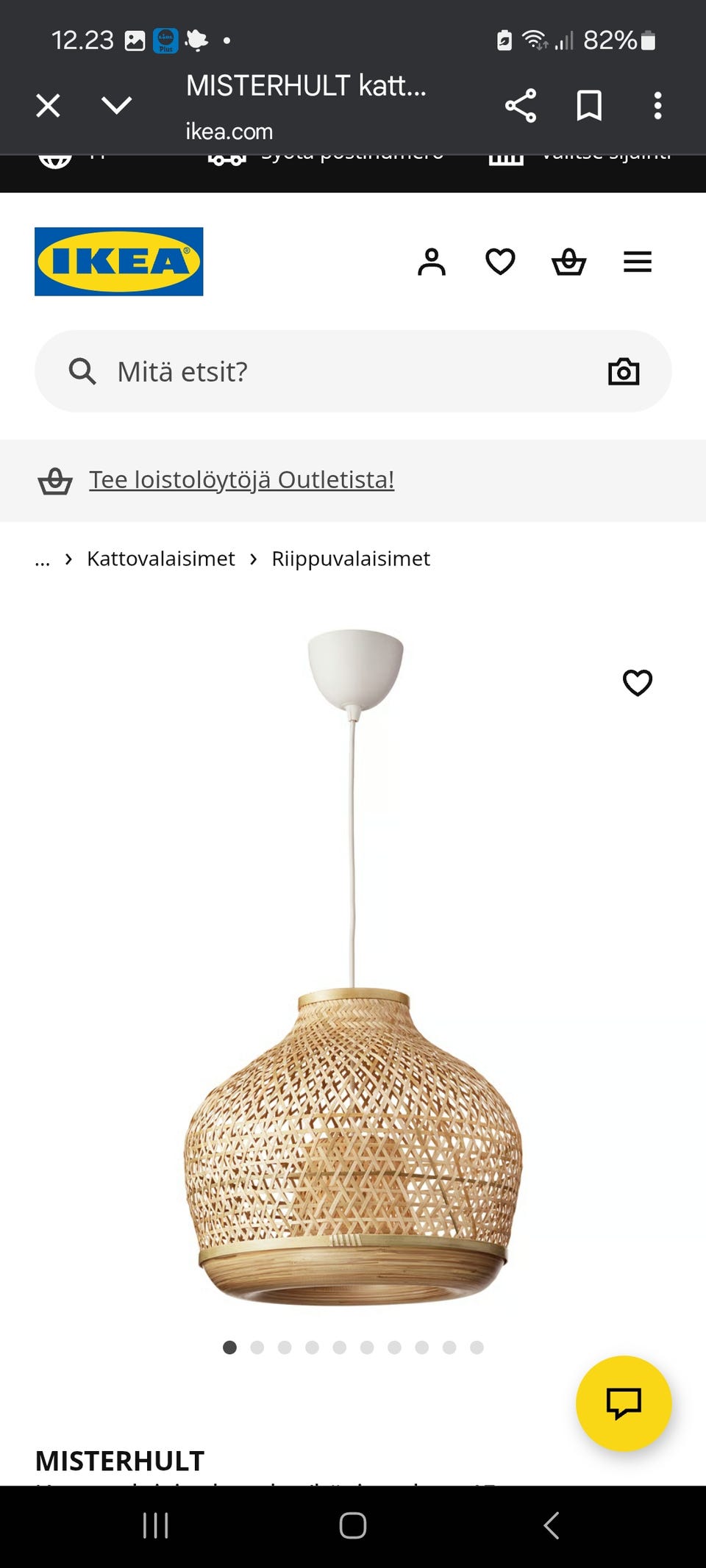Bookmark the page with the bookmark icon

(588, 105)
